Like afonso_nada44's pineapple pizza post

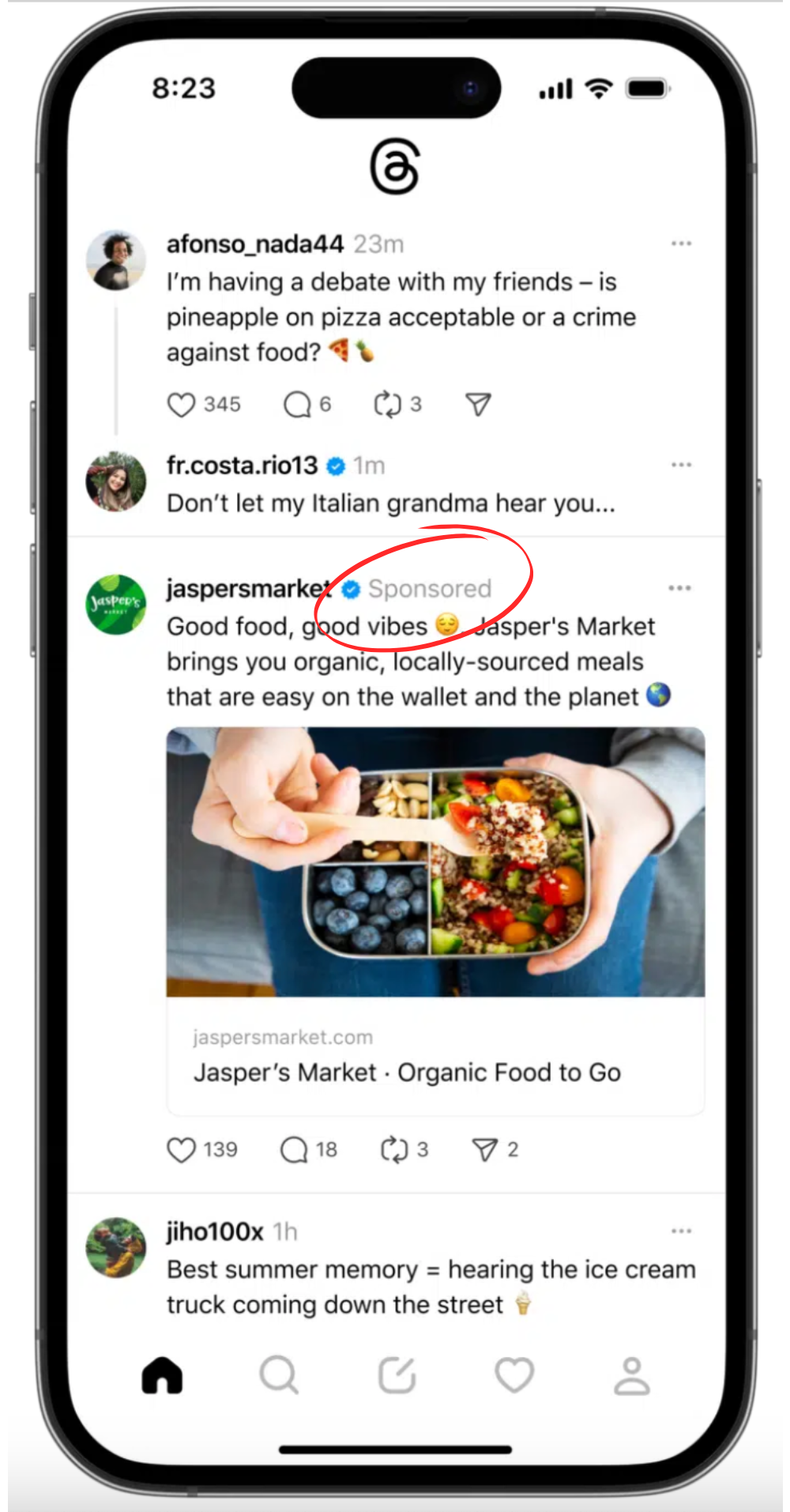(x=181, y=405)
